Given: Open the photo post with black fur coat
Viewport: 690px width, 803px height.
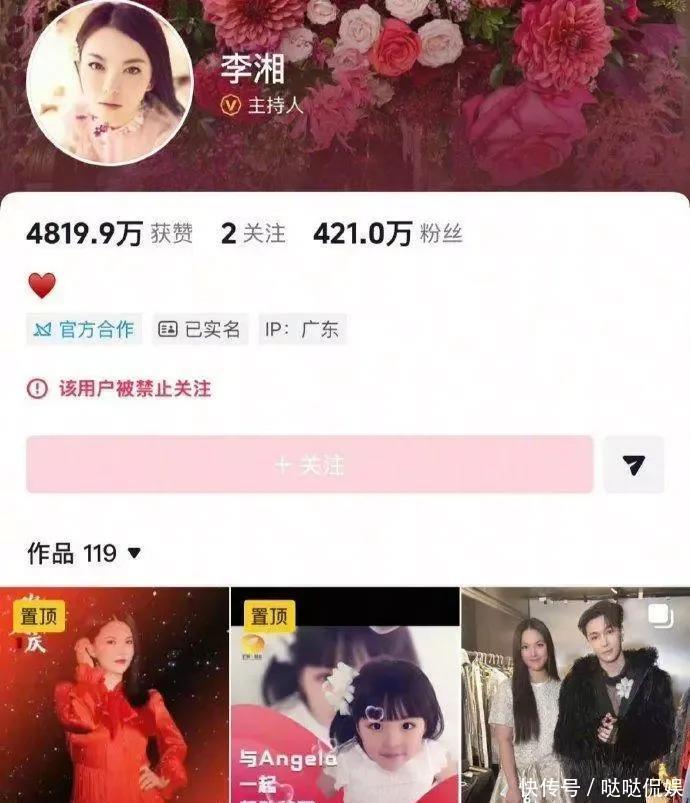Looking at the screenshot, I should point(576,695).
